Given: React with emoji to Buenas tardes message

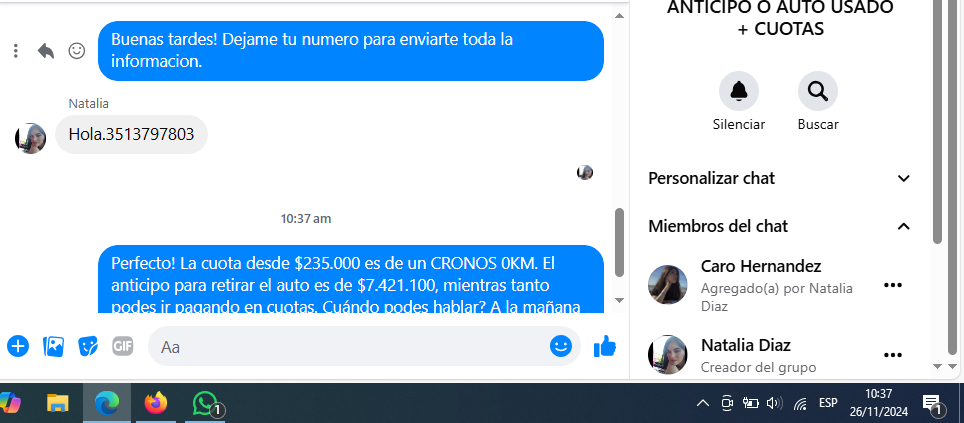Looking at the screenshot, I should 76,50.
